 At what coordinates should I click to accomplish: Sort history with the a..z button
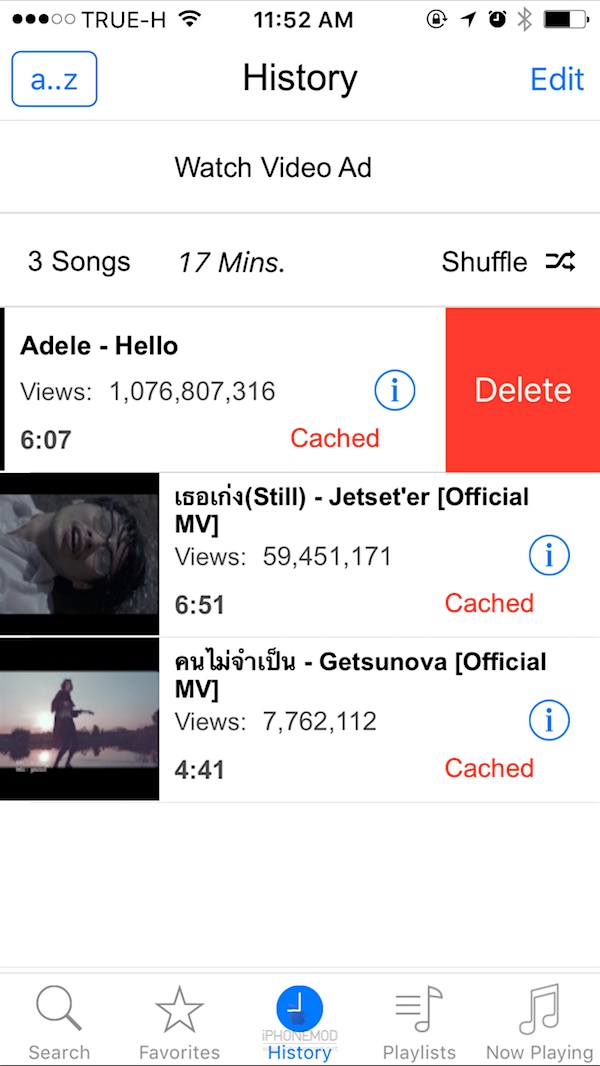pos(54,79)
